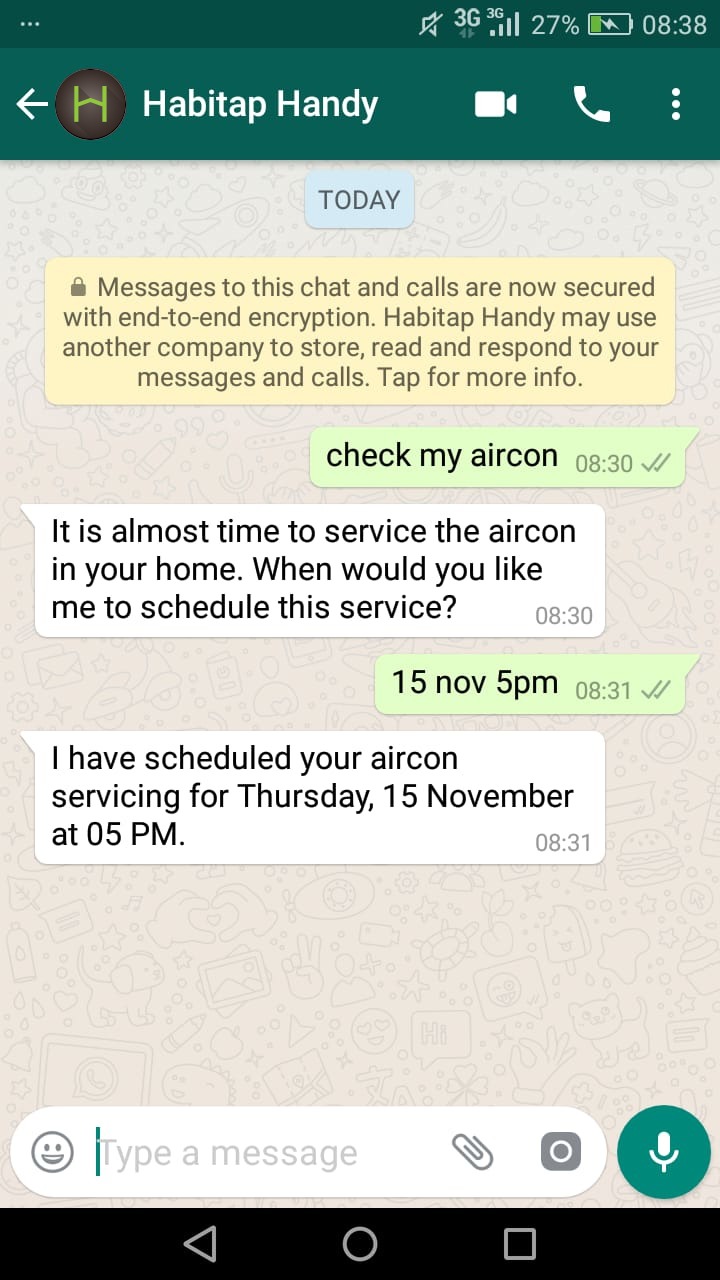
Task: Tap the microphone voice message button
Action: (663, 1152)
